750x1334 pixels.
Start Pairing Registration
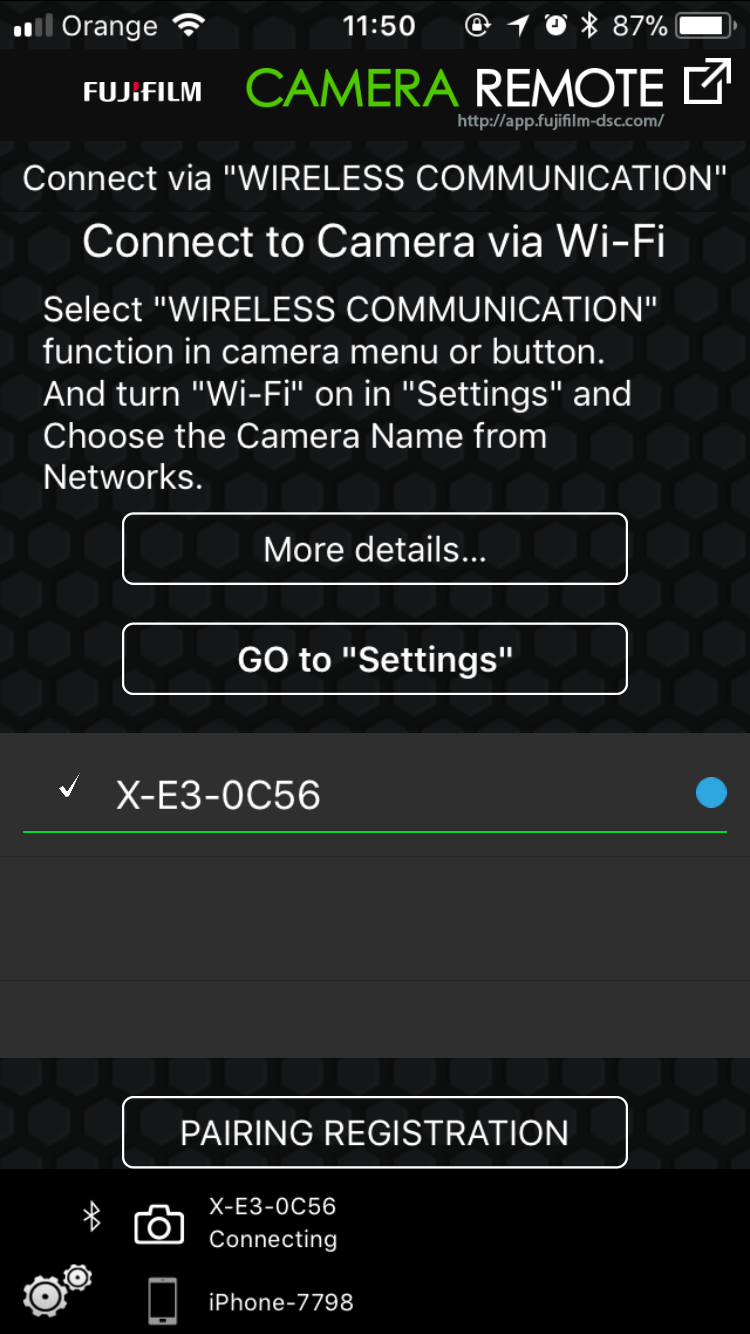click(x=375, y=1132)
